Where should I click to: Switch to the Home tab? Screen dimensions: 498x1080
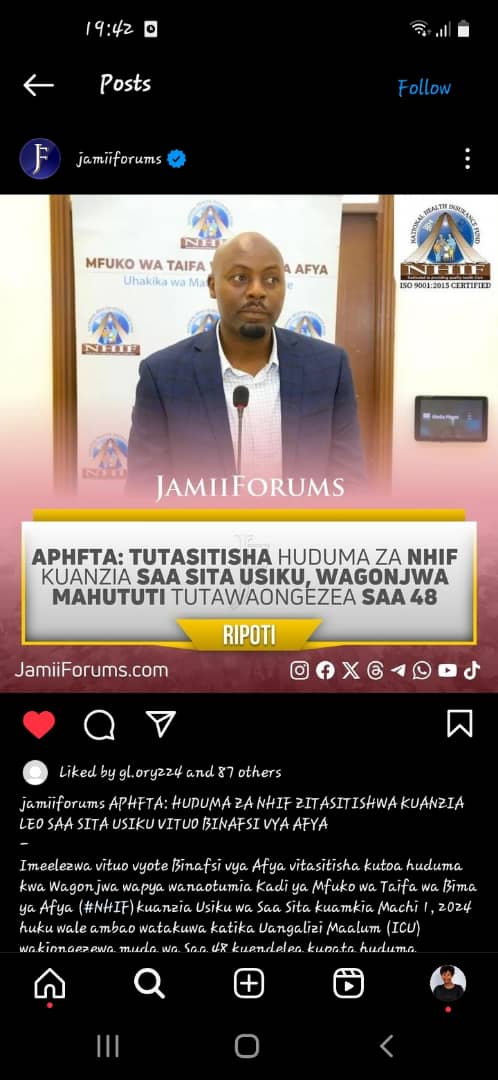(x=50, y=985)
